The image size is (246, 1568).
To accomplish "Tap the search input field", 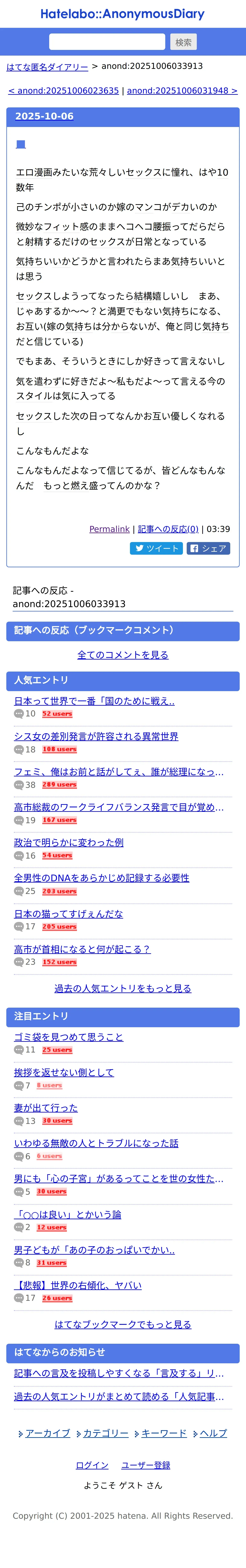I will (x=107, y=41).
